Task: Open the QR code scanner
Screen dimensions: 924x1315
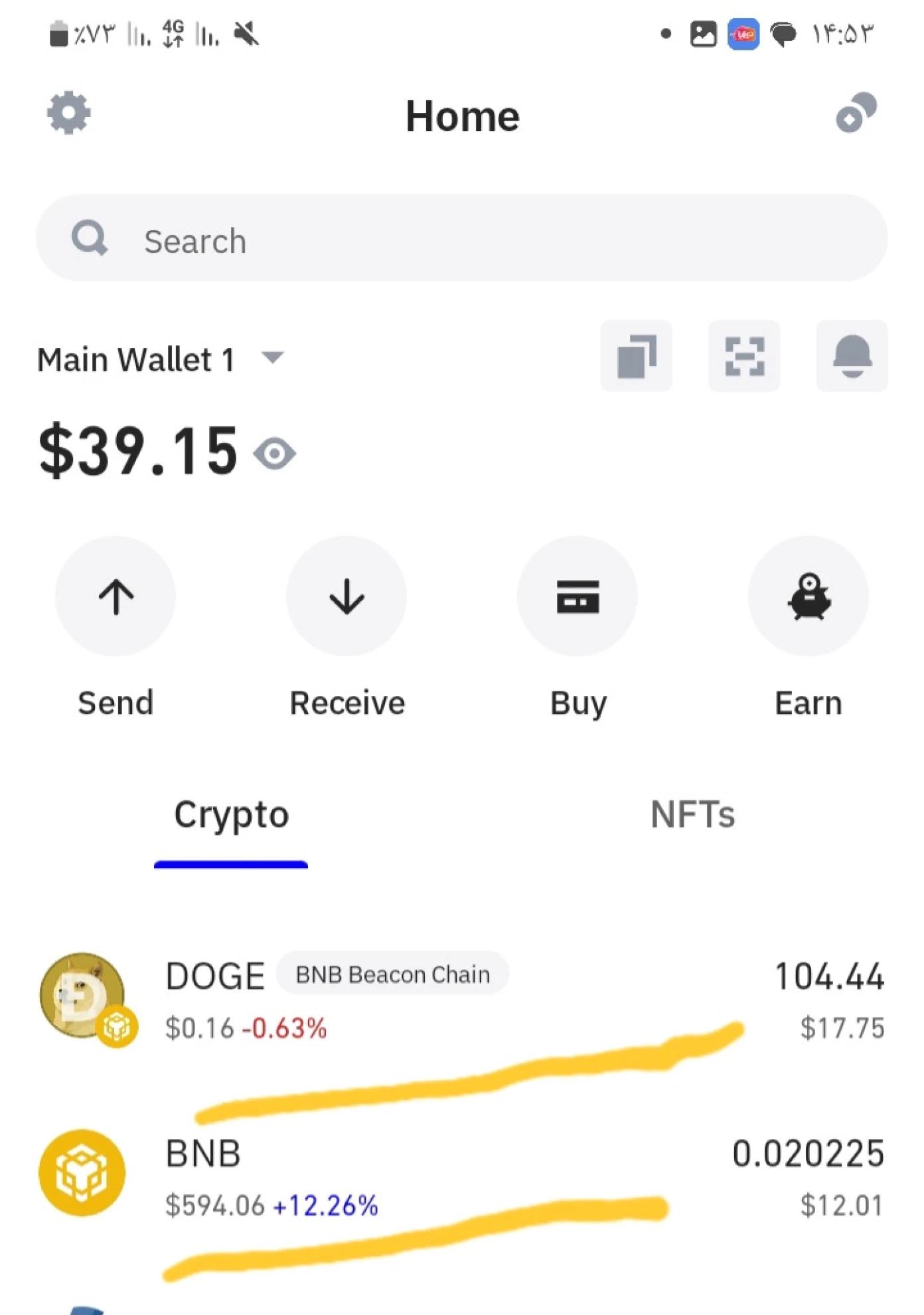Action: tap(743, 356)
